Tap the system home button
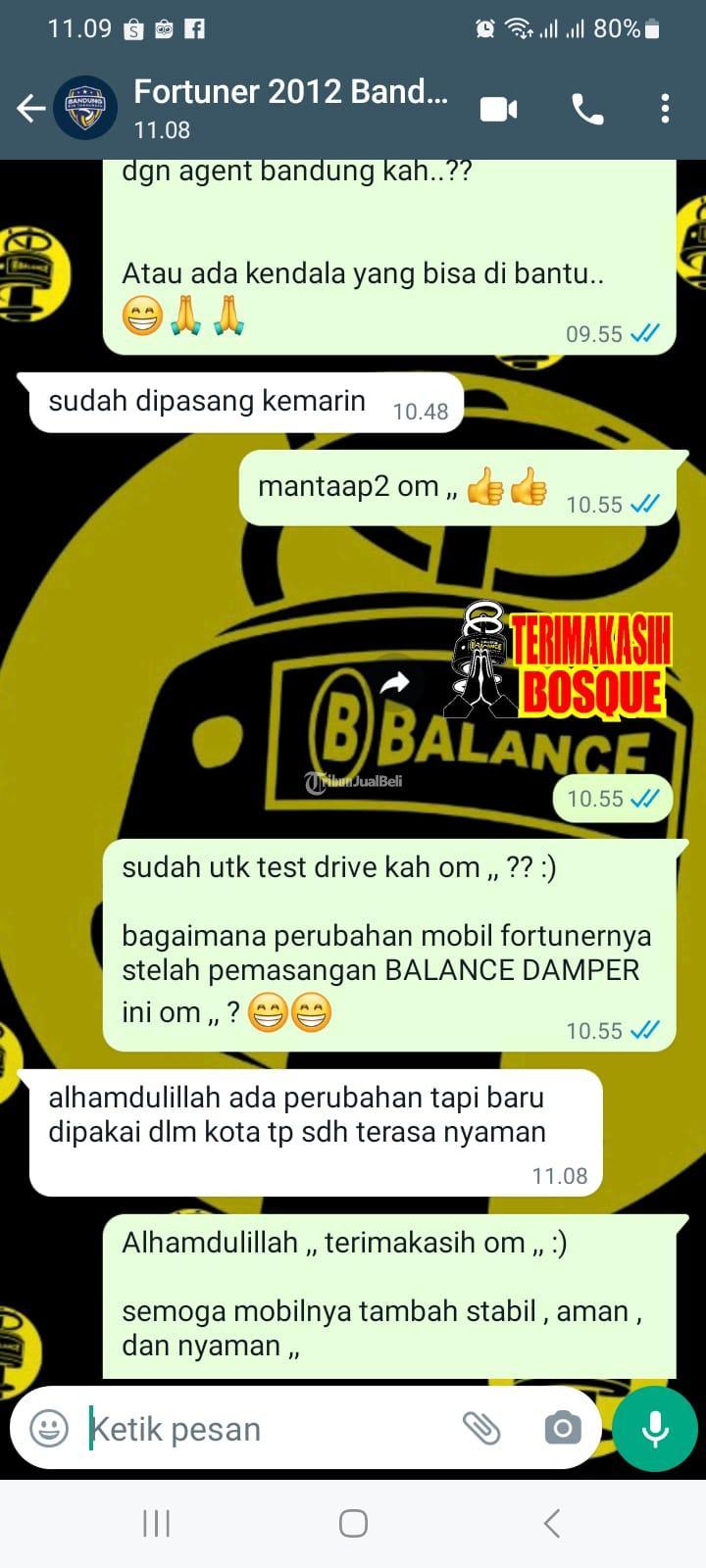Screen dimensions: 706x1568 pos(353,1523)
